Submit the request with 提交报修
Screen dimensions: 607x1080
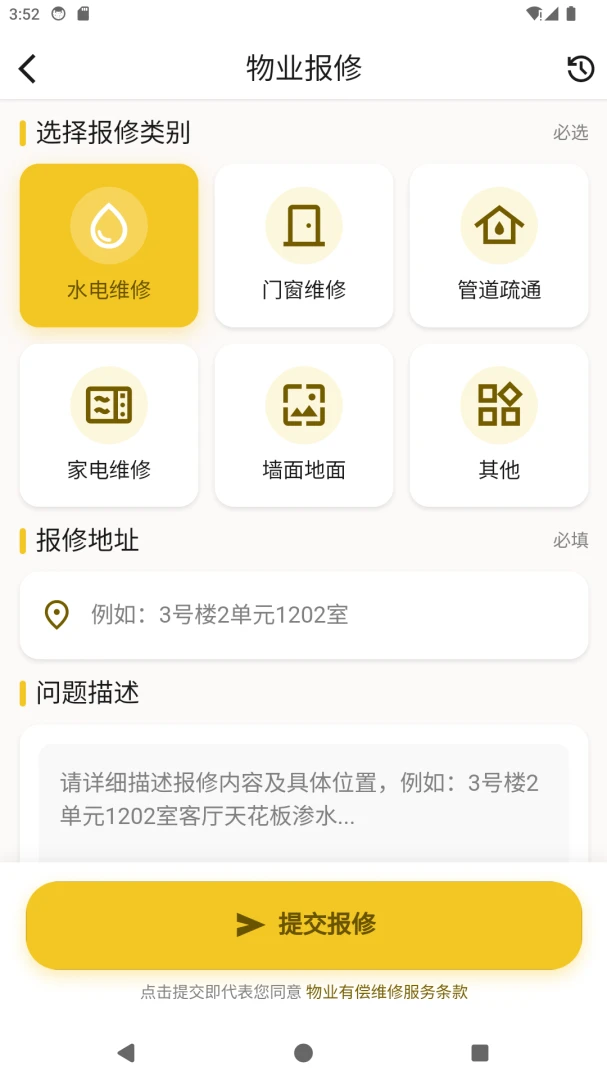304,924
